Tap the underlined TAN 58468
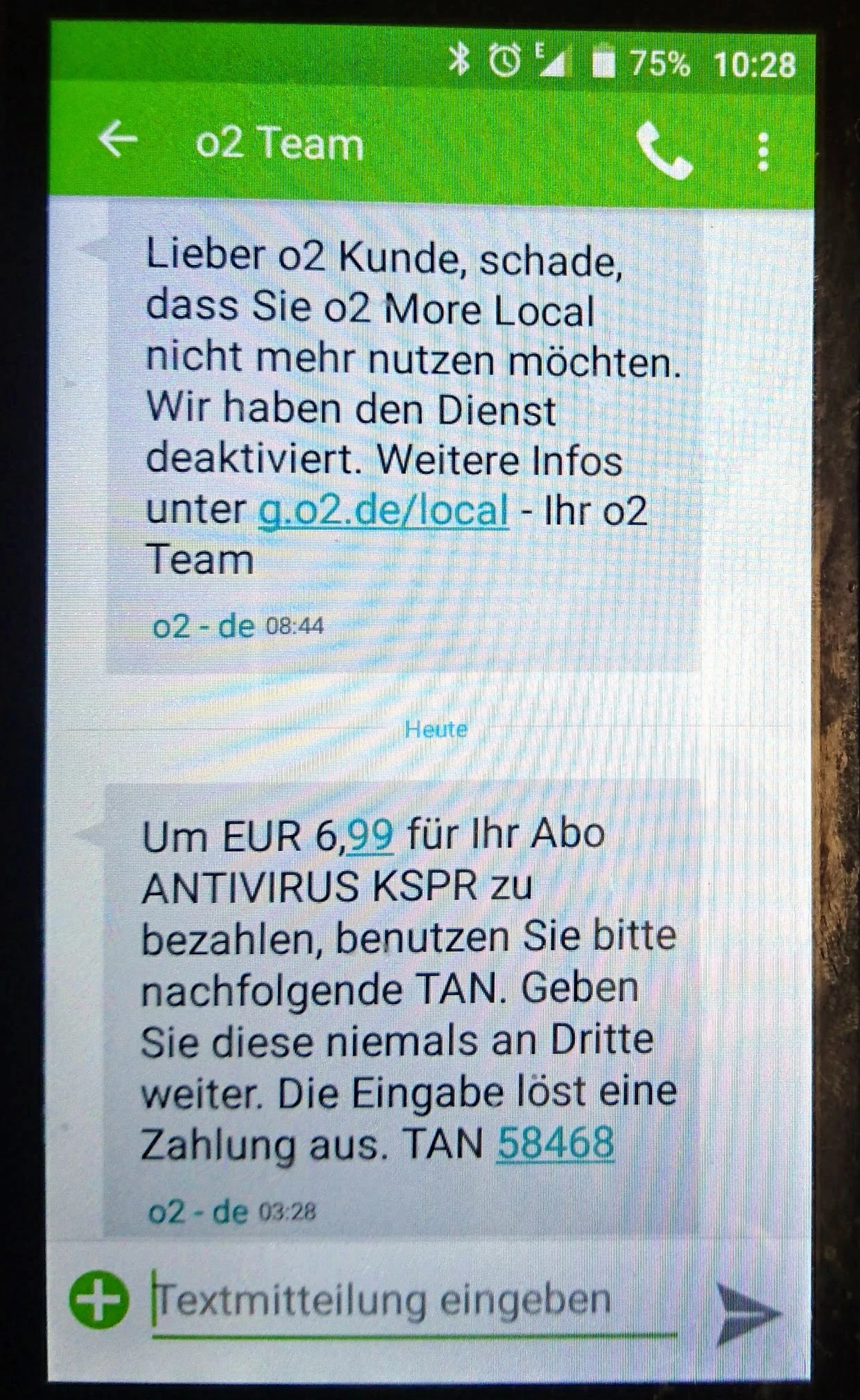The width and height of the screenshot is (860, 1400). [556, 1142]
